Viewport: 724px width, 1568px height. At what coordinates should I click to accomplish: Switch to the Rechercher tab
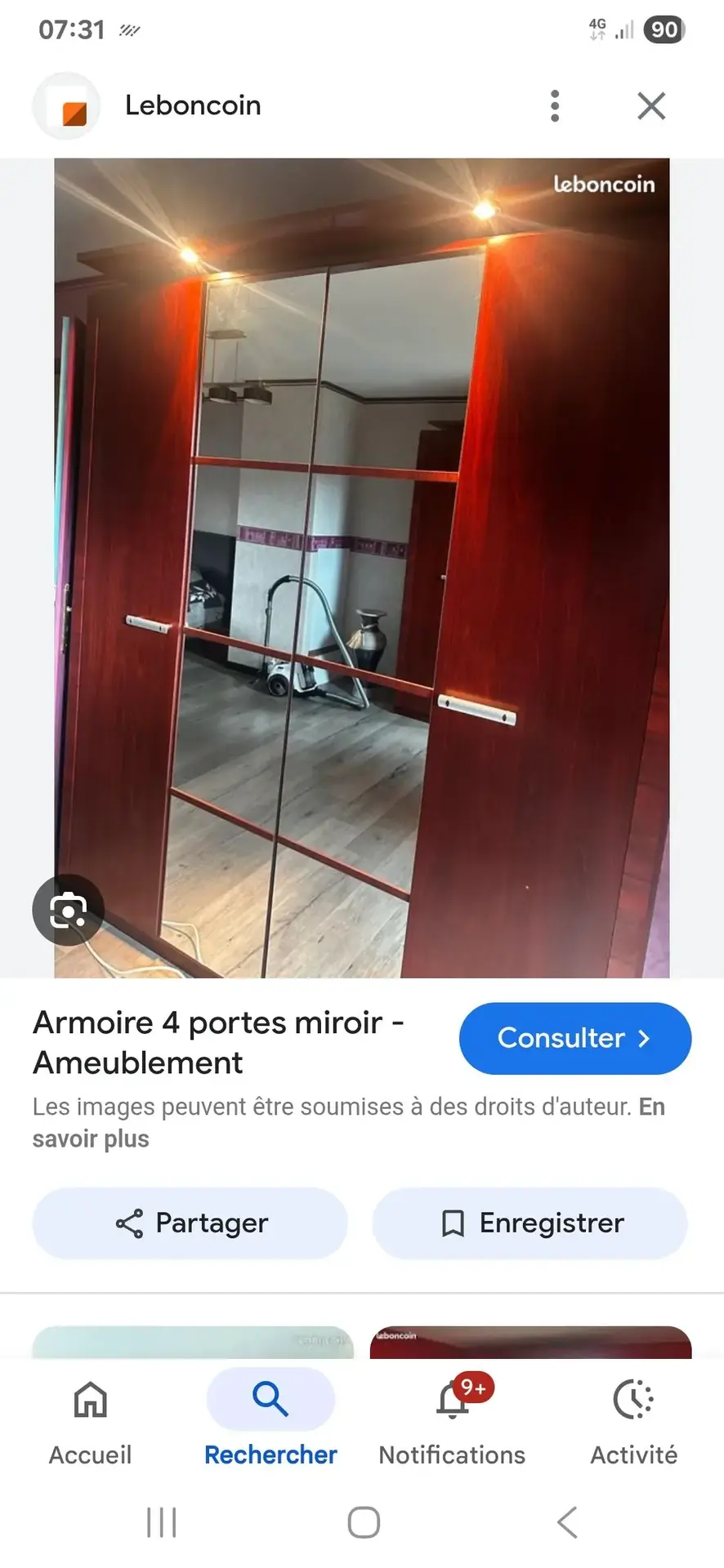coord(270,1419)
